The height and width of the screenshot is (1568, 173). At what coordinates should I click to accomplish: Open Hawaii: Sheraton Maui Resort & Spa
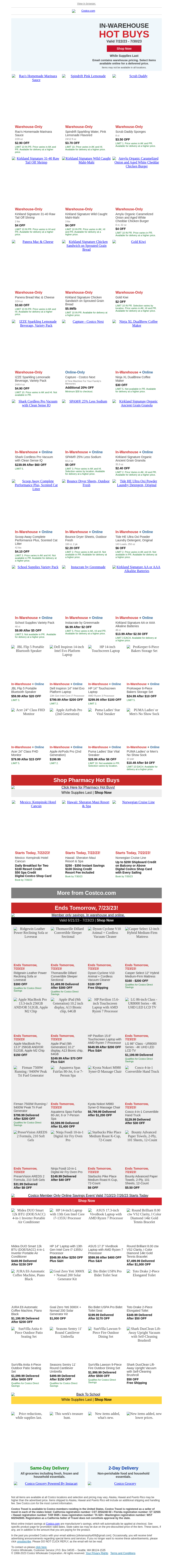coord(88,804)
